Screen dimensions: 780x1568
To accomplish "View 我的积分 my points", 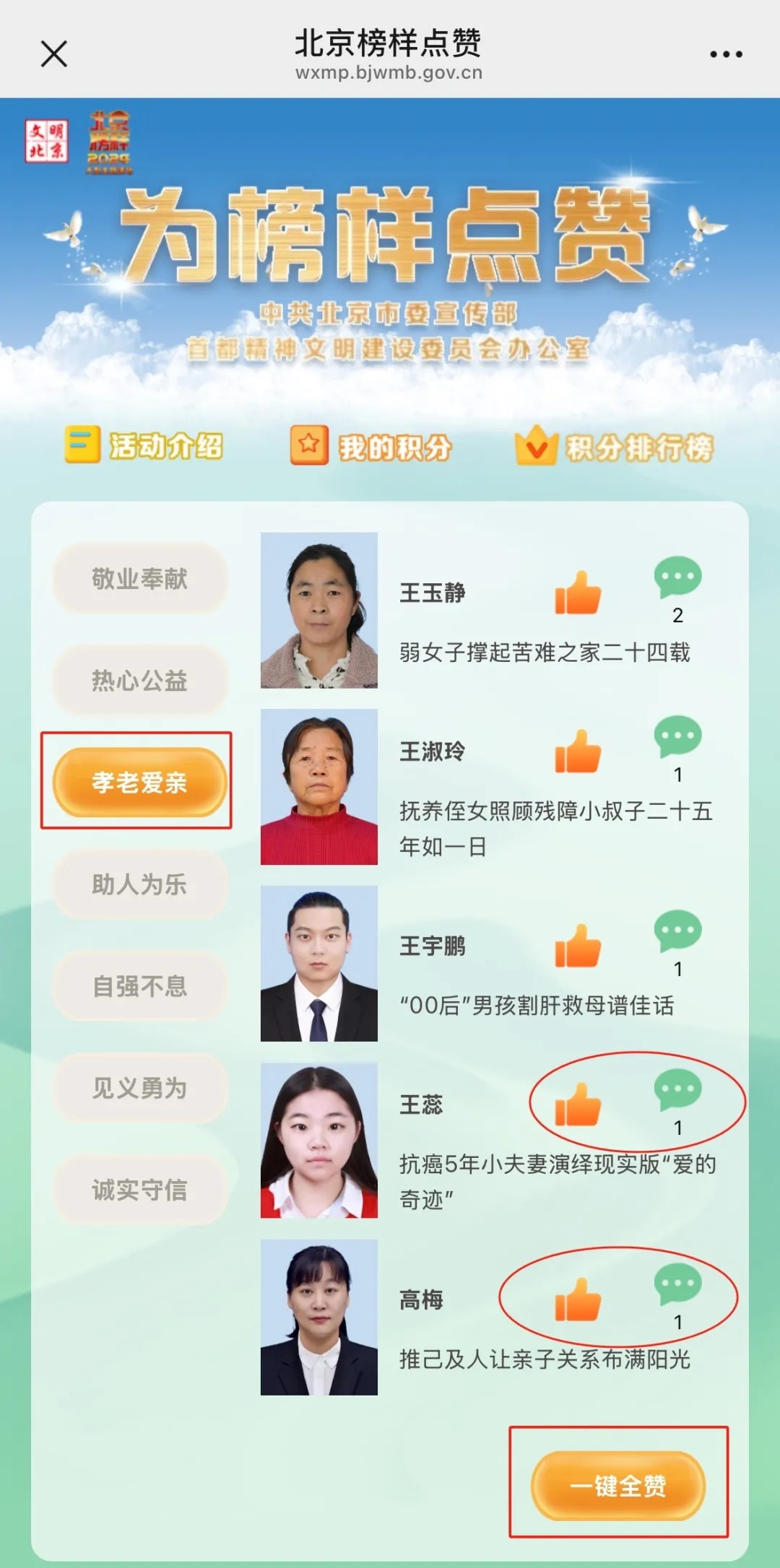I will [372, 447].
